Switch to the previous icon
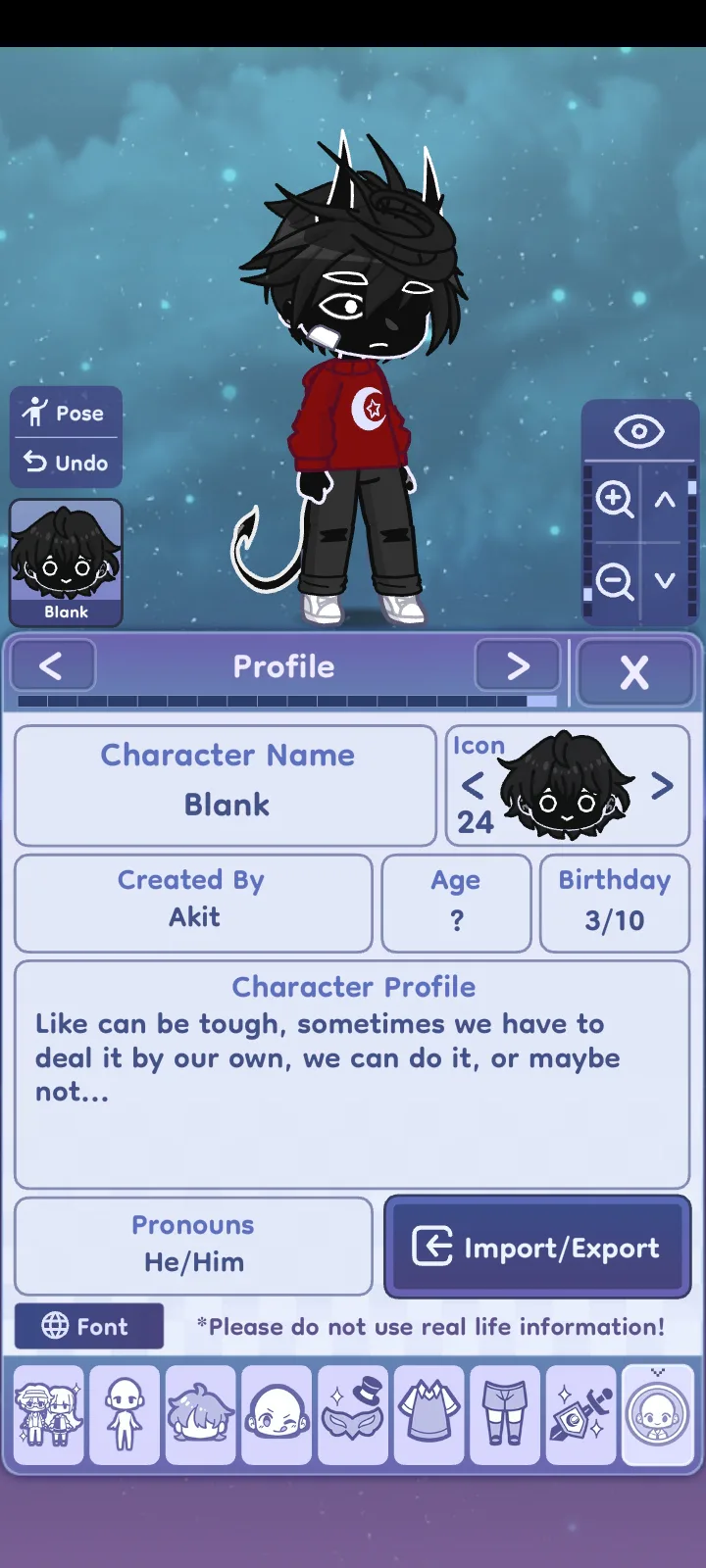Image resolution: width=706 pixels, height=1568 pixels. click(x=473, y=785)
